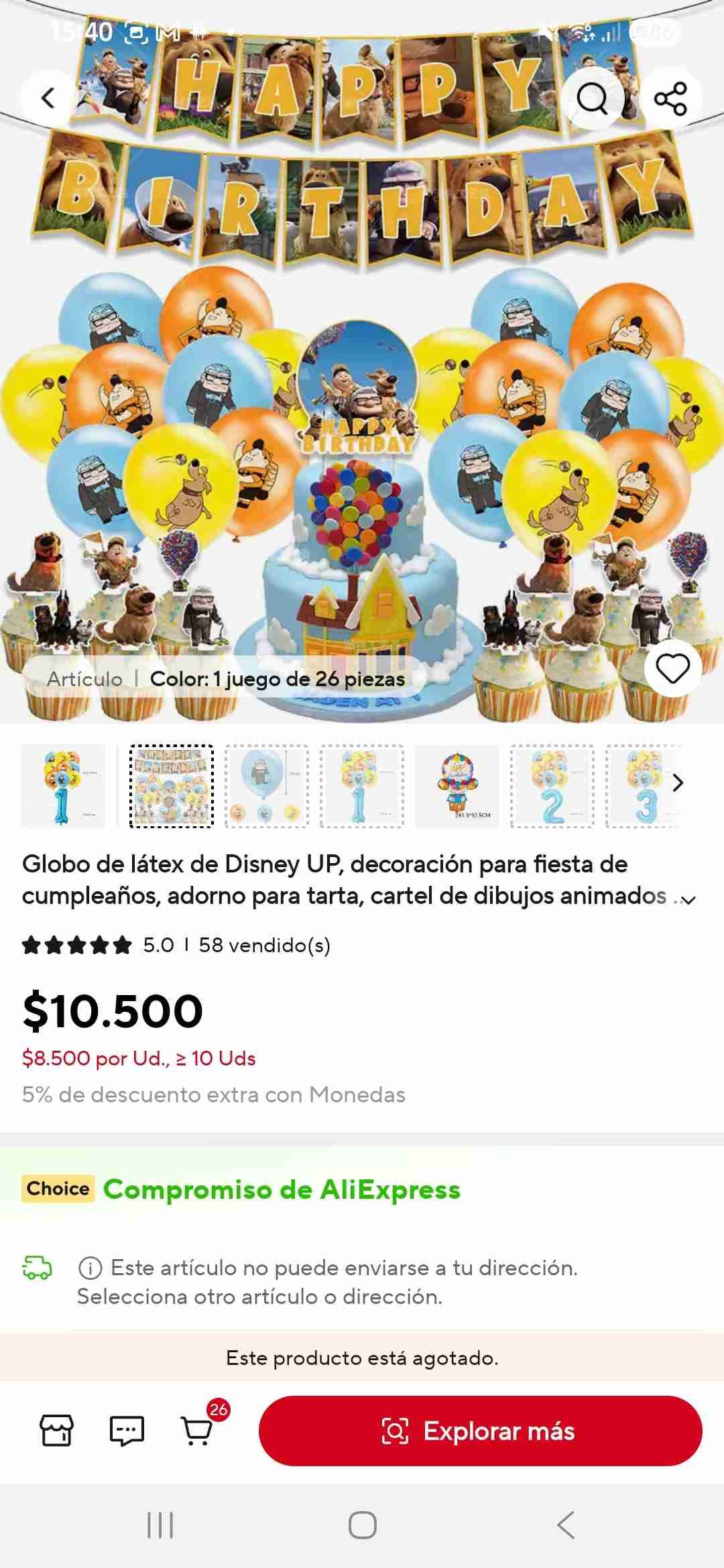Select the currently highlighted variant thumbnail
The width and height of the screenshot is (724, 1568).
click(170, 785)
